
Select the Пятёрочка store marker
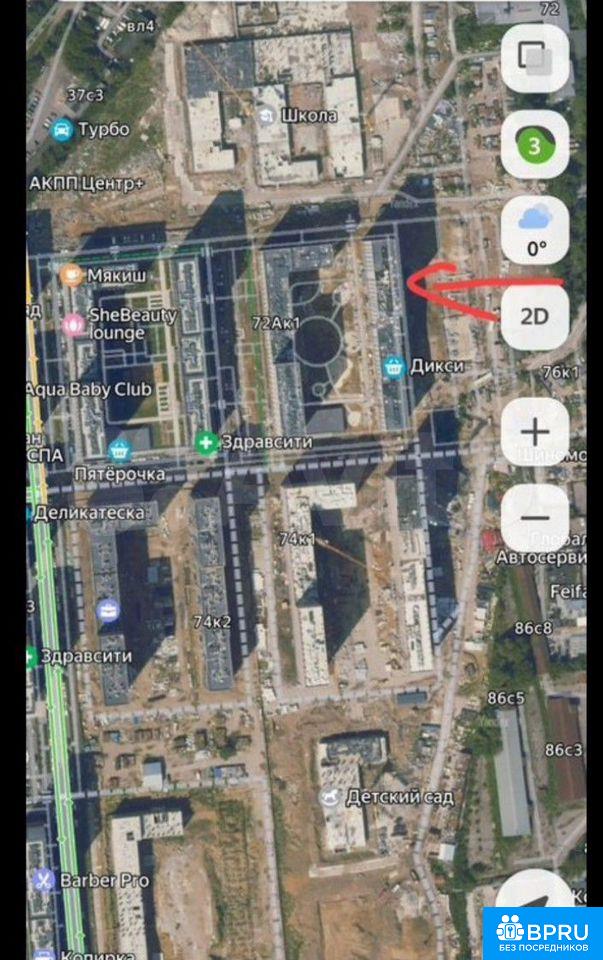(x=121, y=450)
